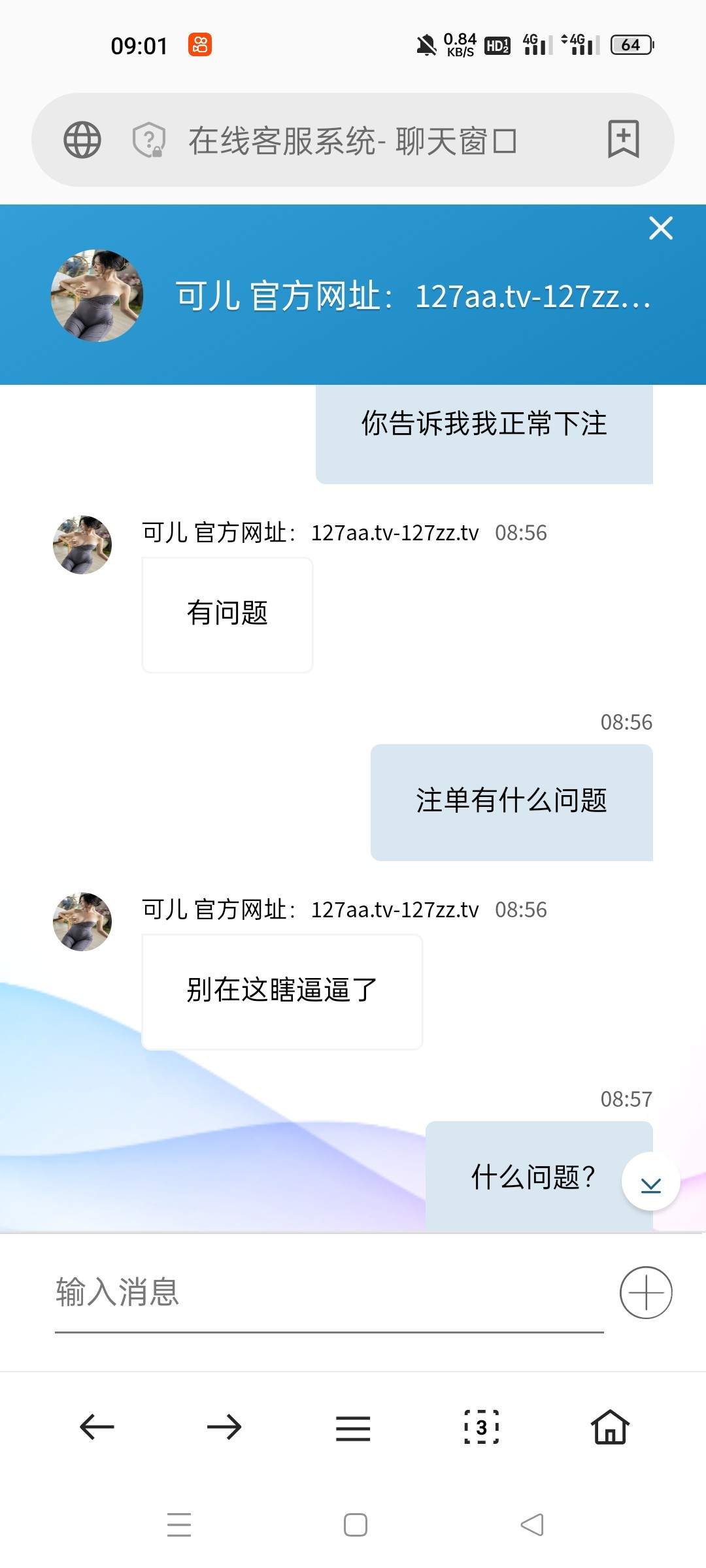The width and height of the screenshot is (706, 1568).
Task: Open the plus attachment button
Action: click(x=646, y=1292)
